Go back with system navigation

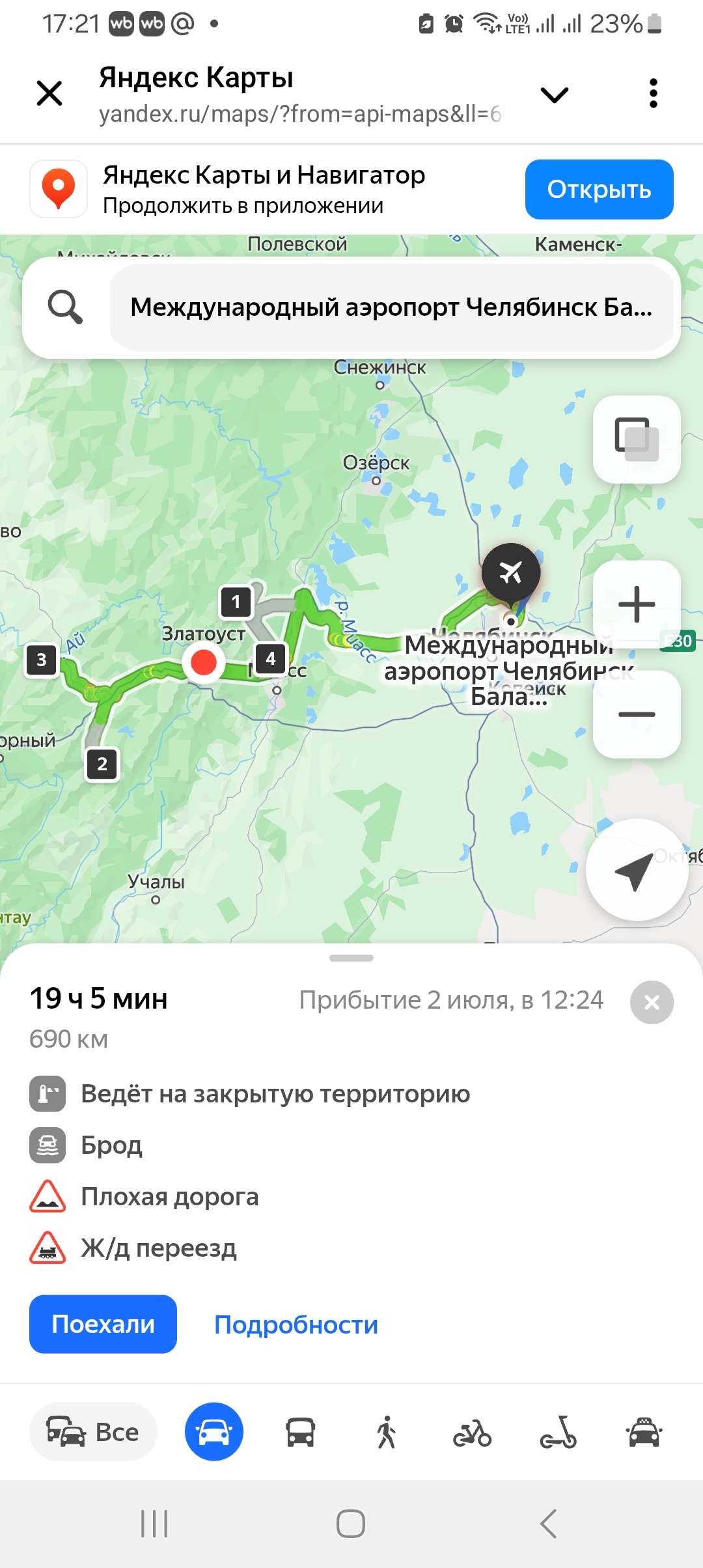pyautogui.click(x=548, y=1524)
